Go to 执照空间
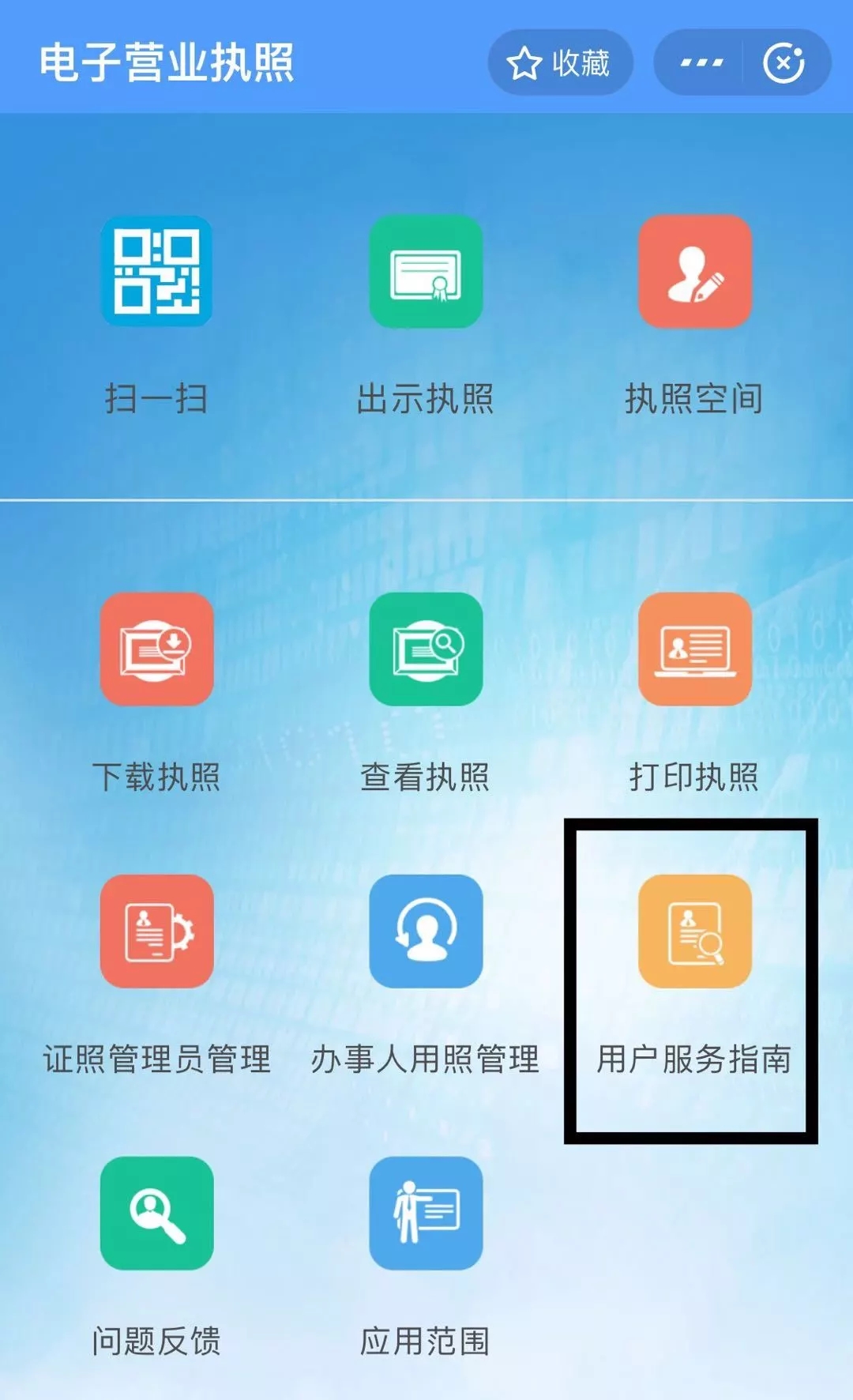The height and width of the screenshot is (1400, 853). click(x=694, y=272)
